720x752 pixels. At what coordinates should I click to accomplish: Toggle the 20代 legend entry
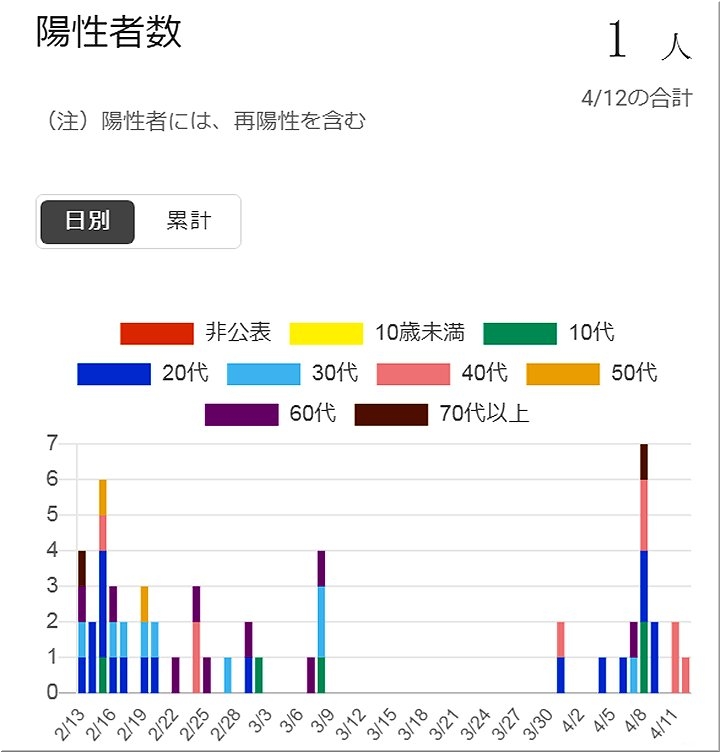pyautogui.click(x=143, y=374)
